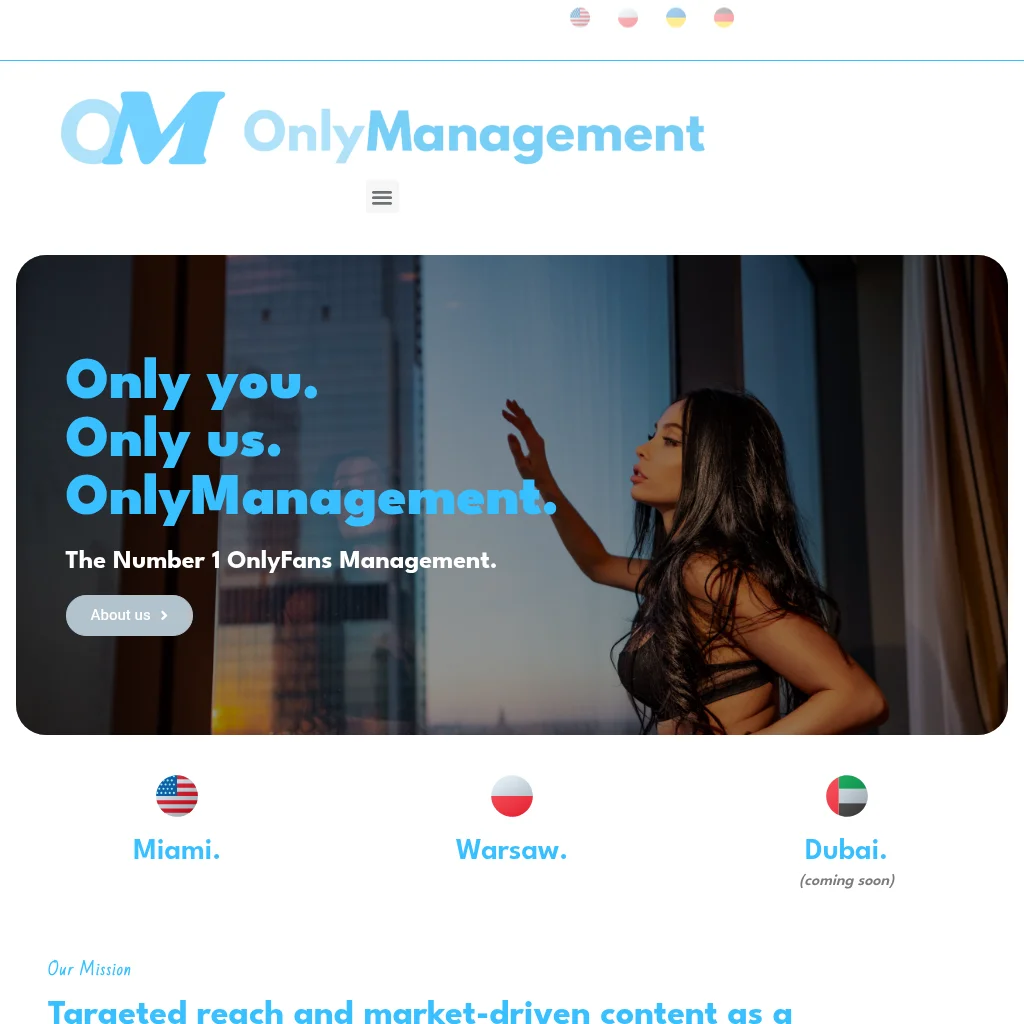Switch language to English via US flag
Viewport: 1024px width, 1024px height.
pyautogui.click(x=580, y=18)
